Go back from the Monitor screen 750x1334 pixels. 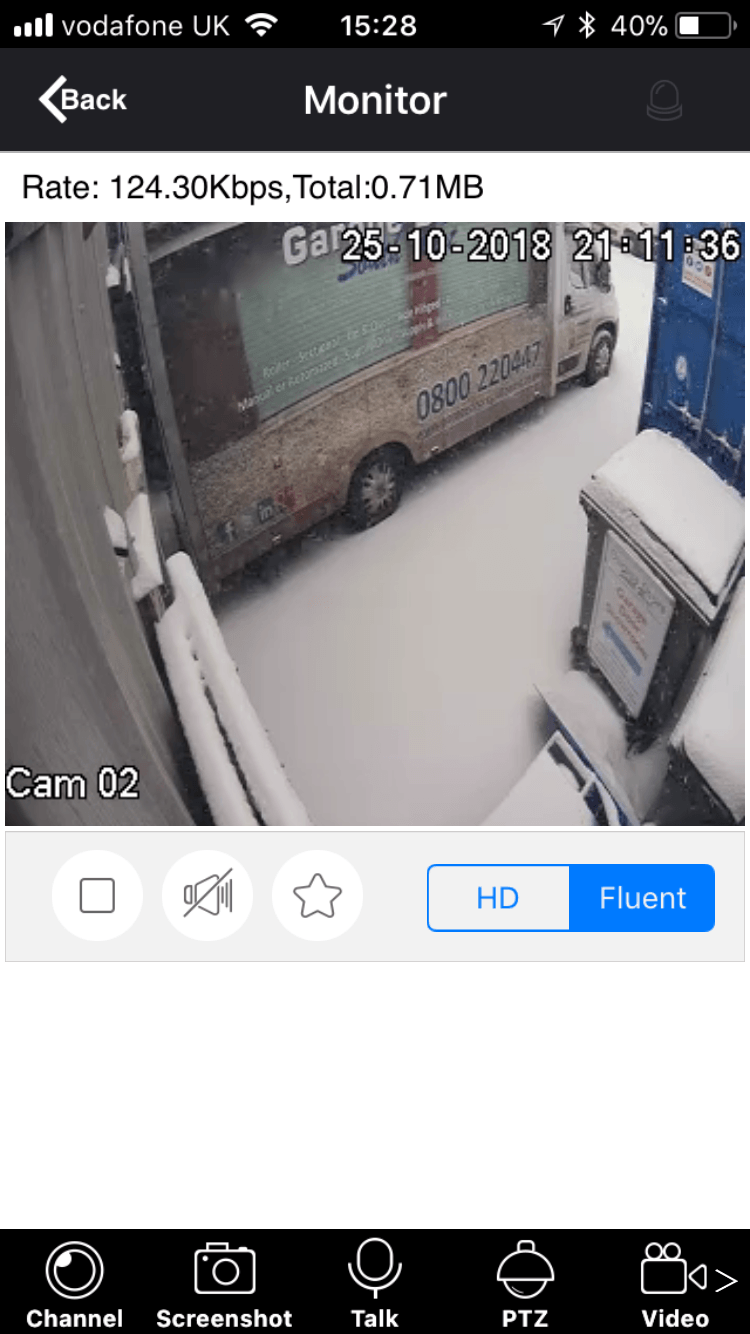point(82,100)
